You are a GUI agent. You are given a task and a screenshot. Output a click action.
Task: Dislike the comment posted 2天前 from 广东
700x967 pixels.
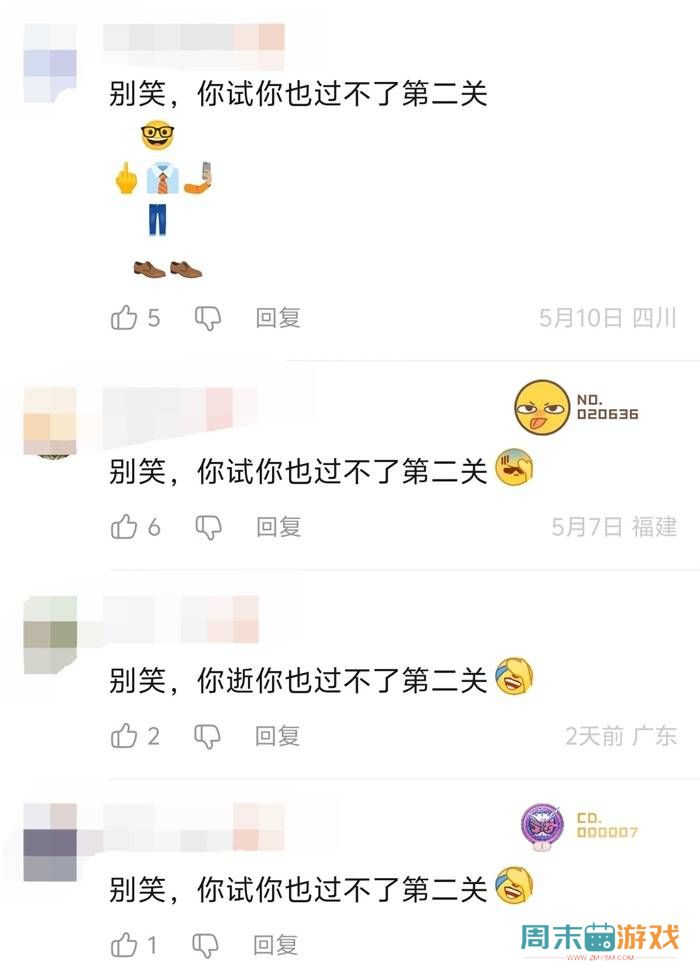pos(207,737)
